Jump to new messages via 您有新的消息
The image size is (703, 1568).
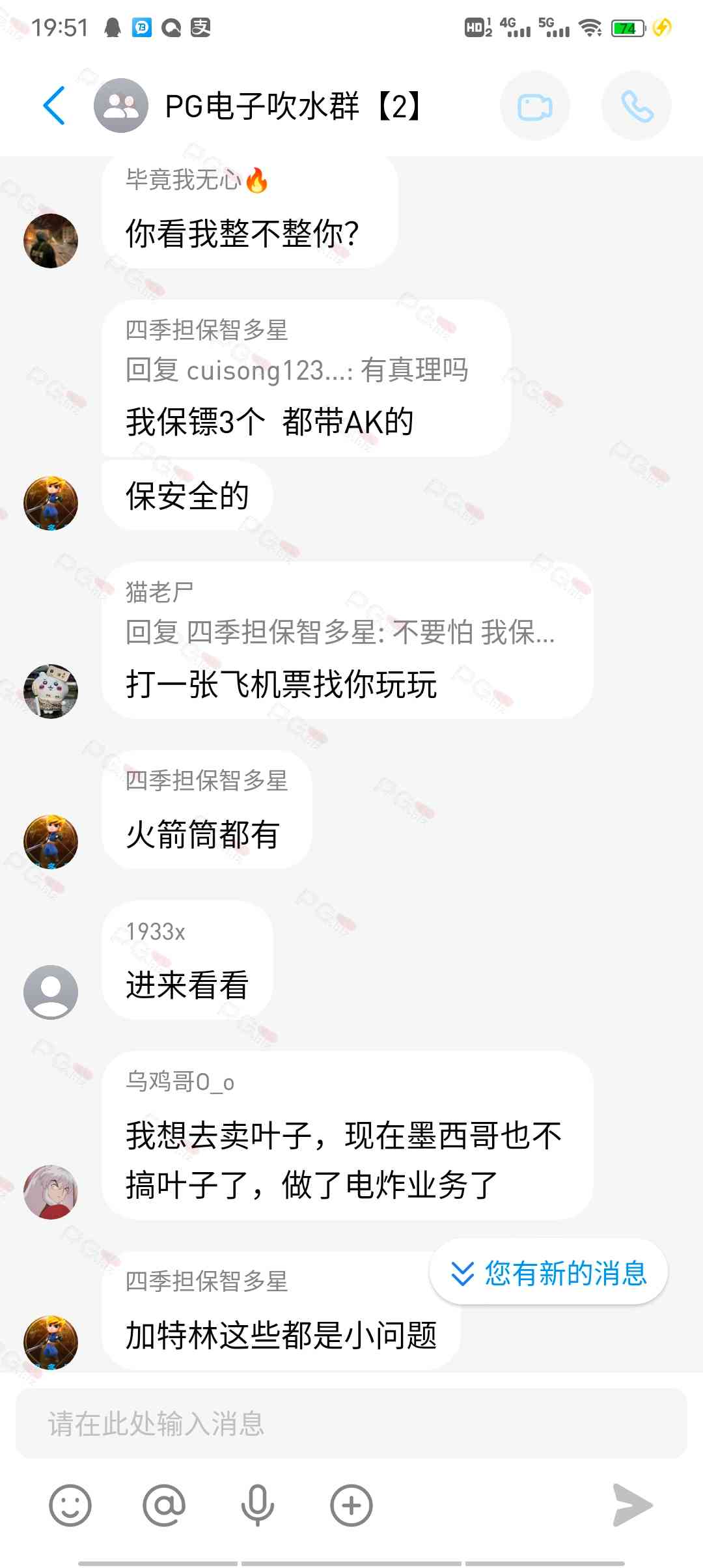[549, 1272]
